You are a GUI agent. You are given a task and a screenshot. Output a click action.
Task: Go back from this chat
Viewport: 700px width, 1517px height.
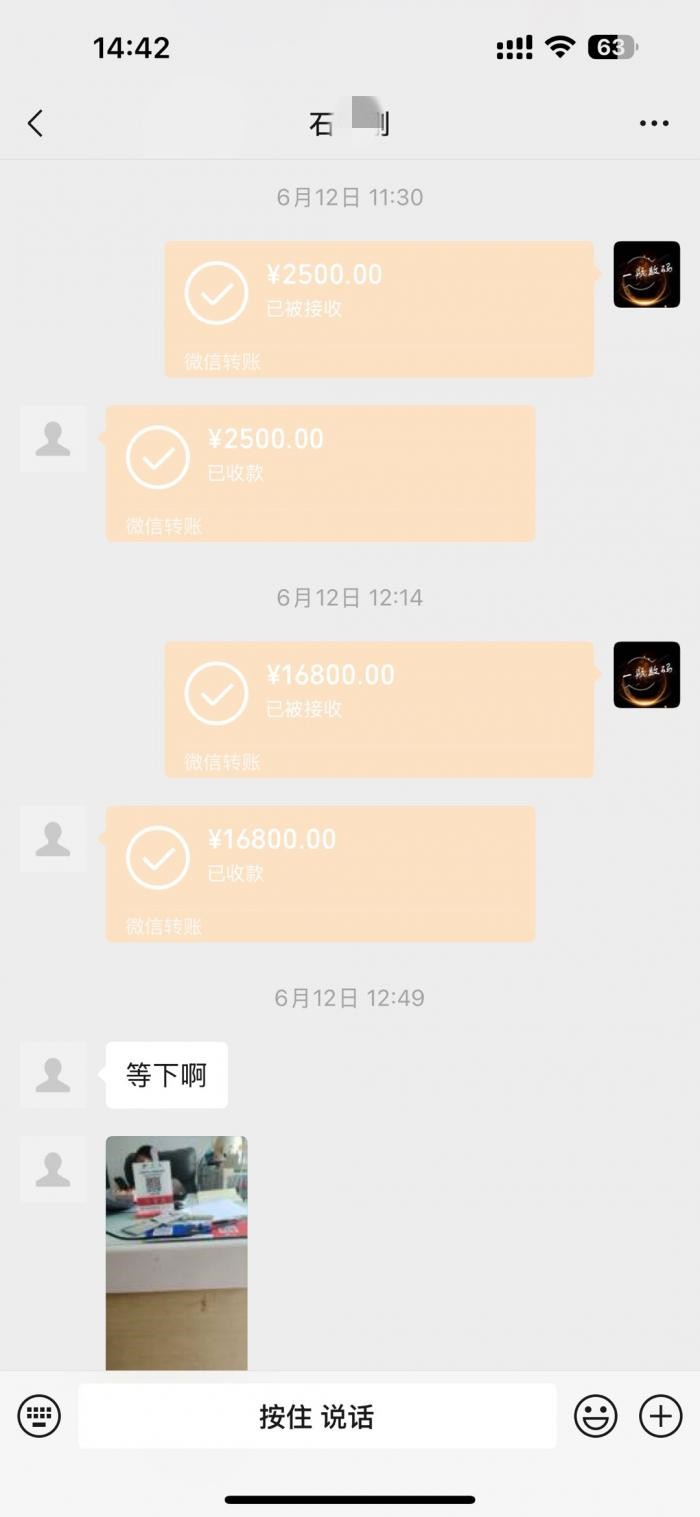coord(36,124)
